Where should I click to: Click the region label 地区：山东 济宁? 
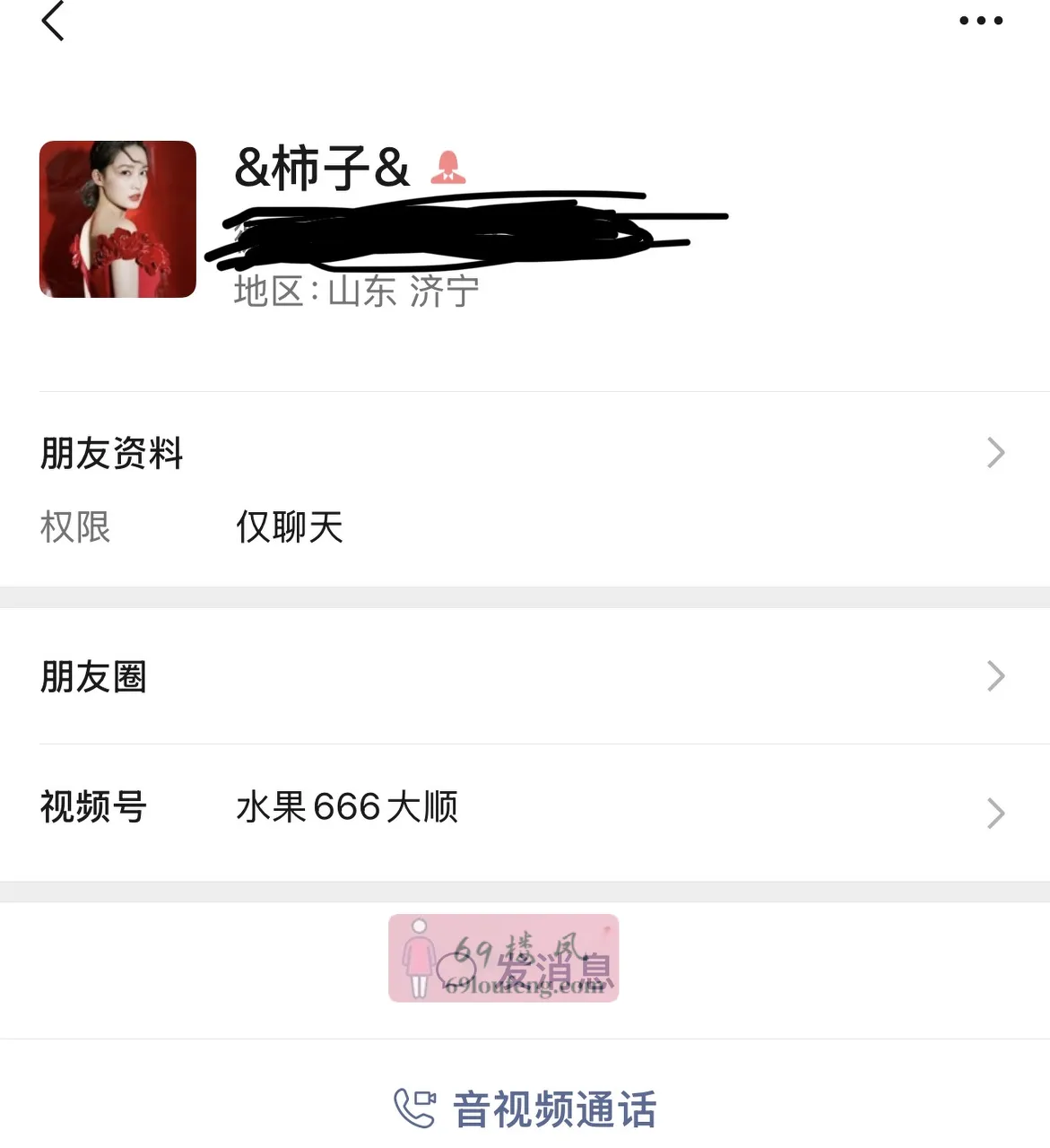coord(356,291)
